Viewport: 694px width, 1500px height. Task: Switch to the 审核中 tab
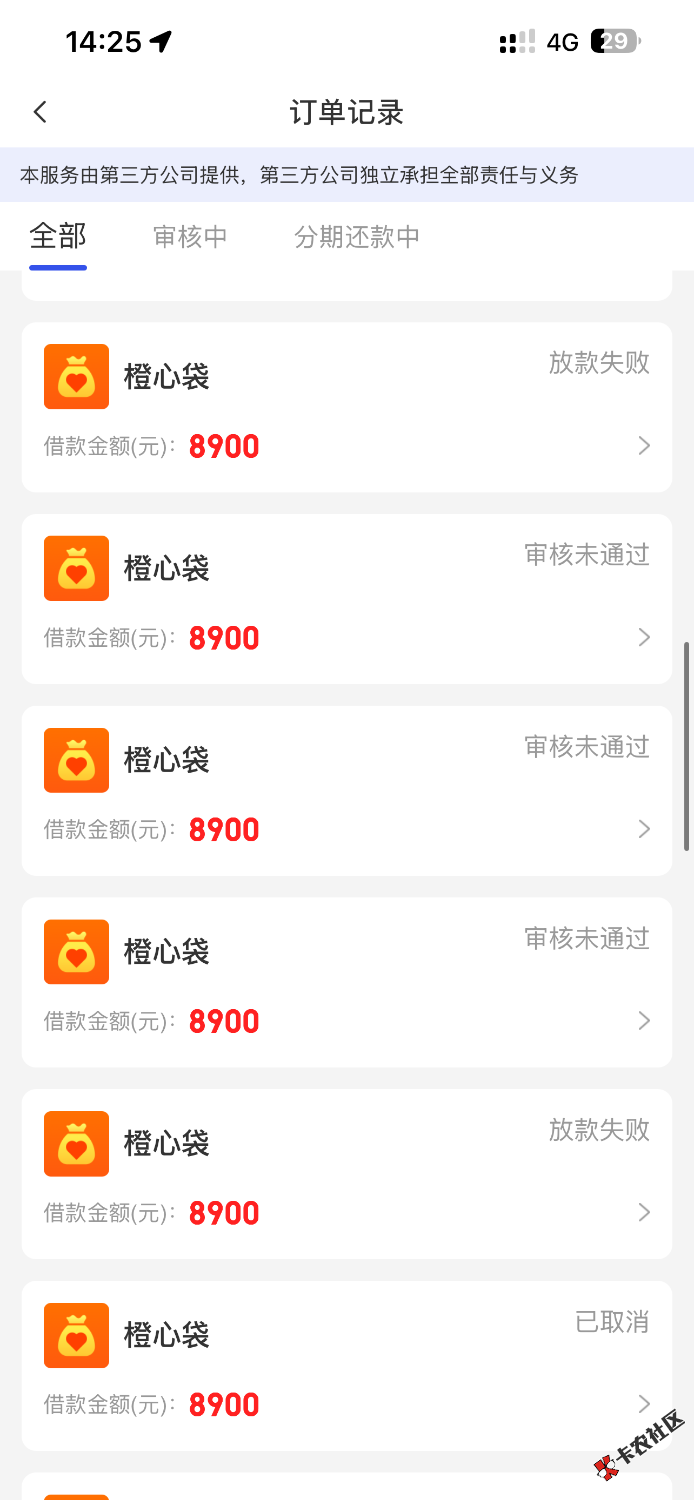pyautogui.click(x=190, y=237)
